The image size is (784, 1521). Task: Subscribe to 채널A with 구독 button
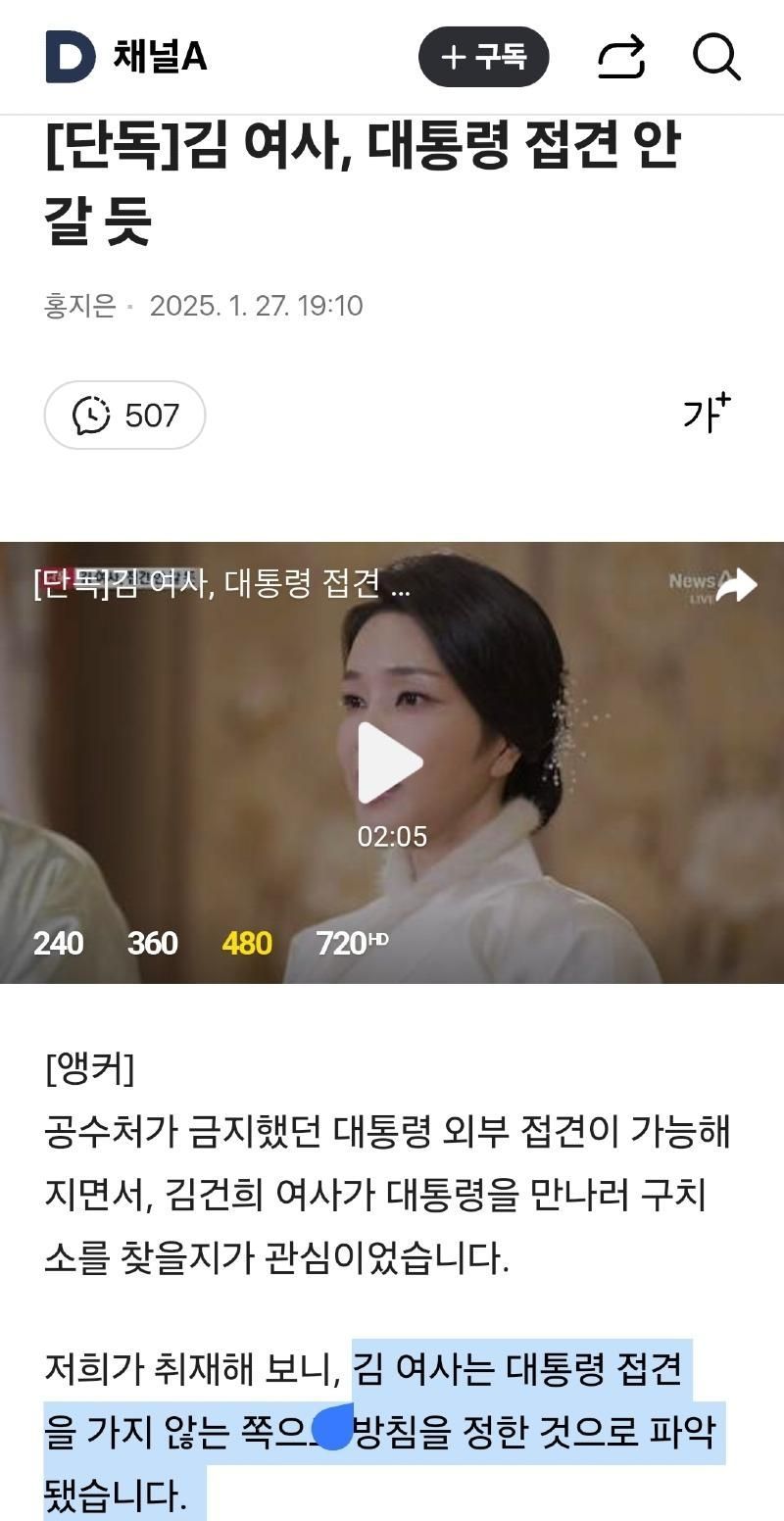click(483, 57)
